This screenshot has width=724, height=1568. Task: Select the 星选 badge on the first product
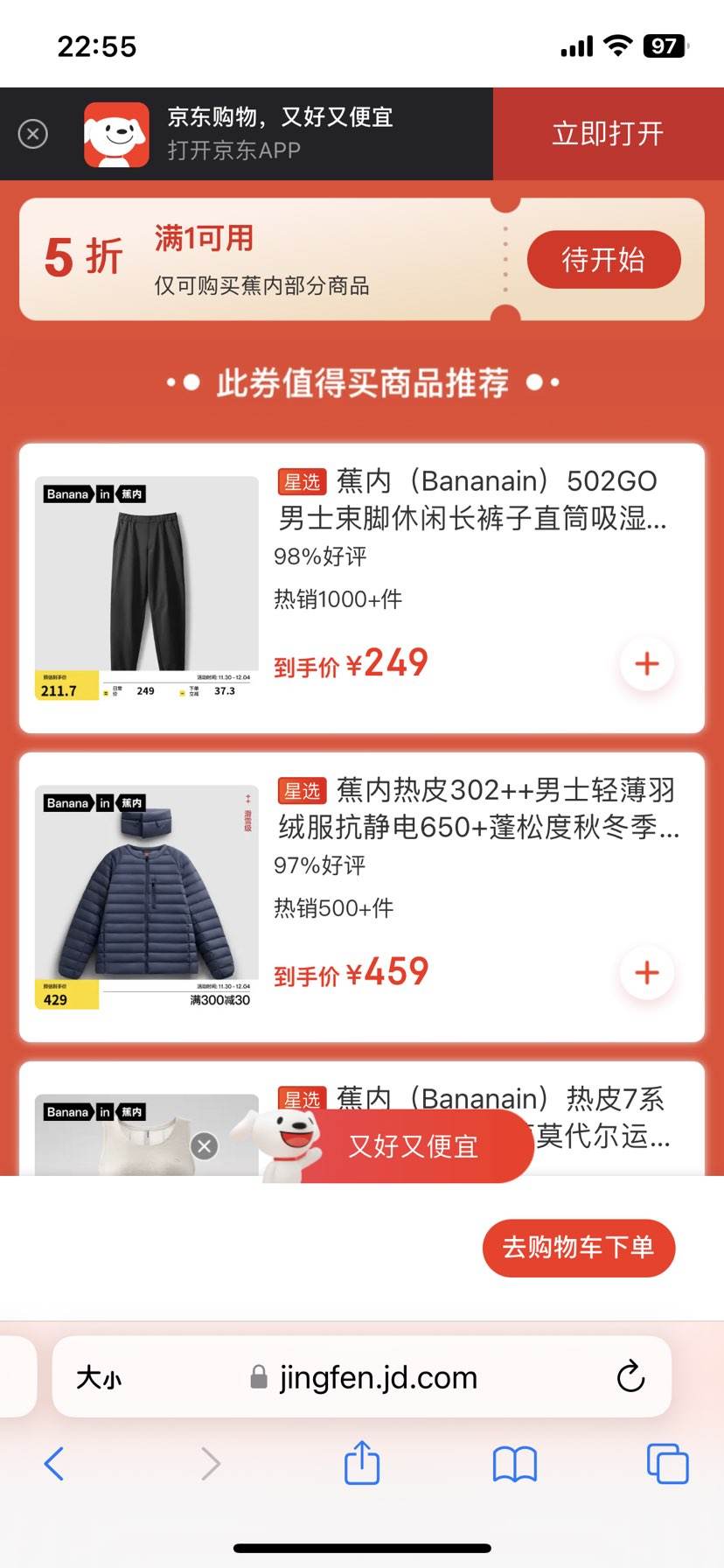tap(301, 480)
